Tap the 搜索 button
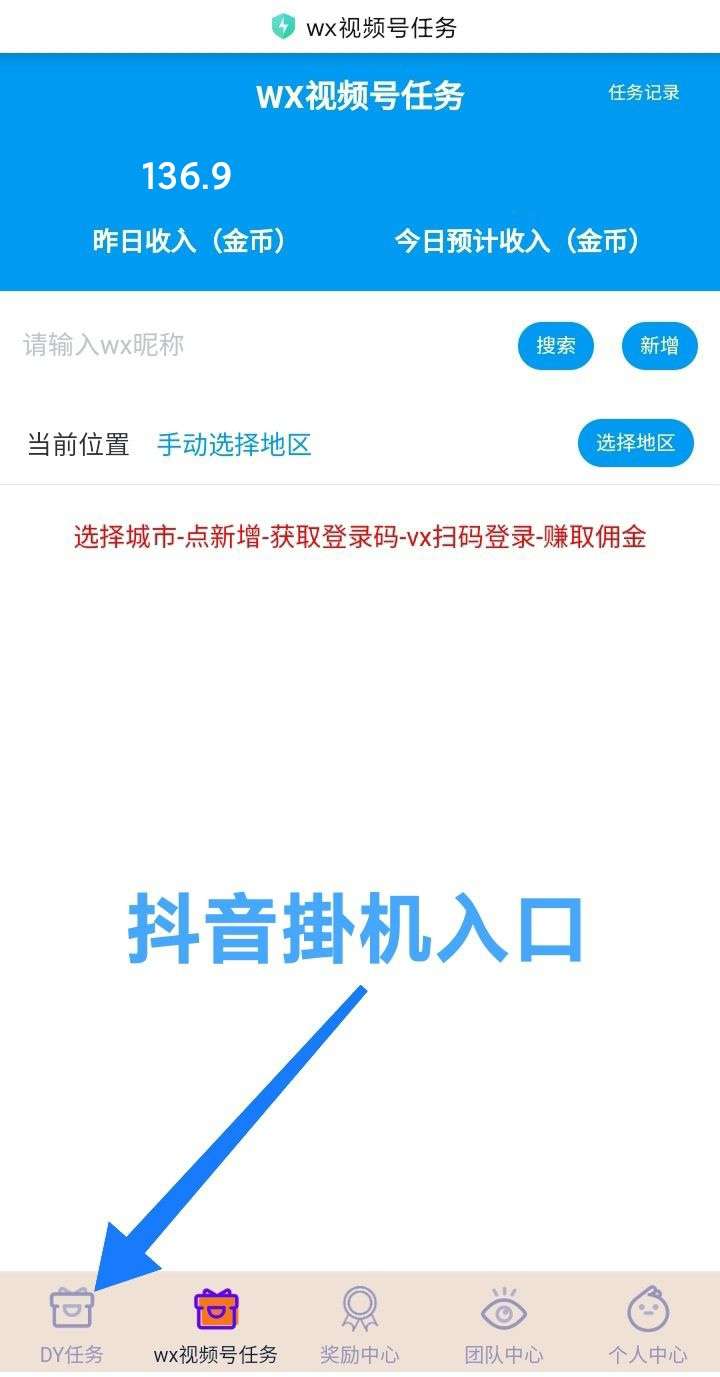 point(556,346)
